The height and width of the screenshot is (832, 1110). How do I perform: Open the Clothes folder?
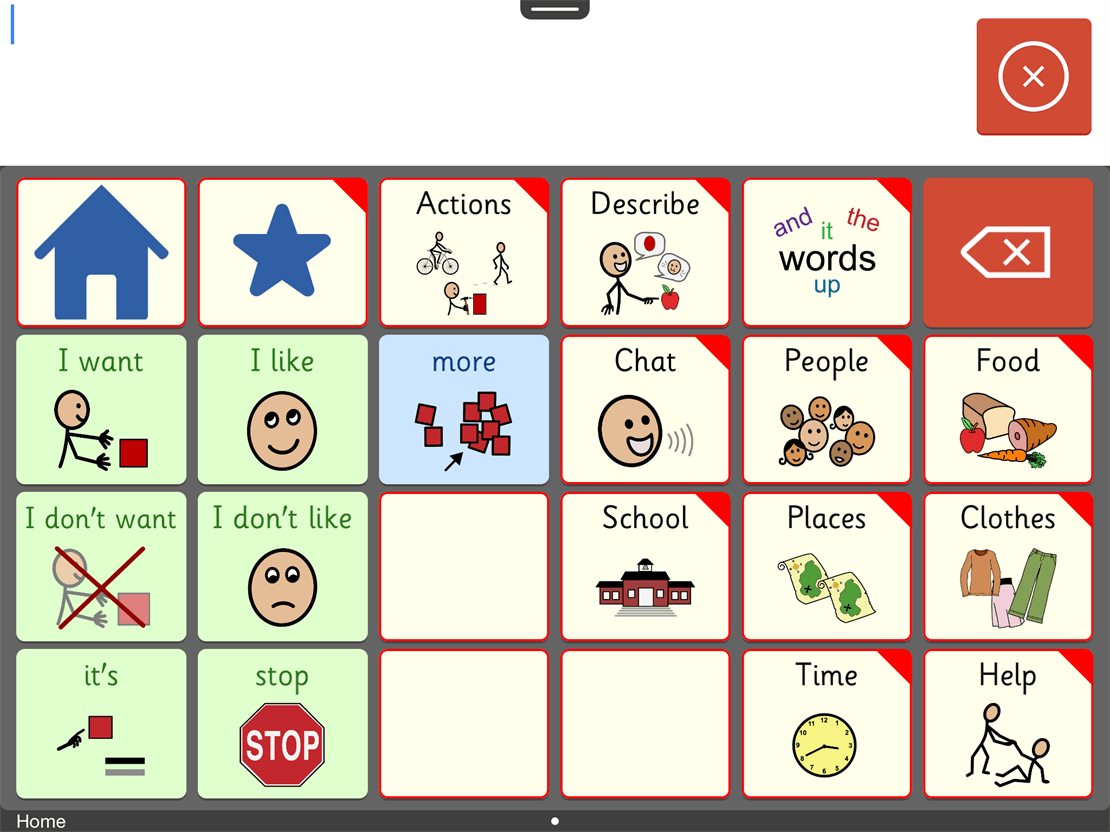[x=1007, y=566]
